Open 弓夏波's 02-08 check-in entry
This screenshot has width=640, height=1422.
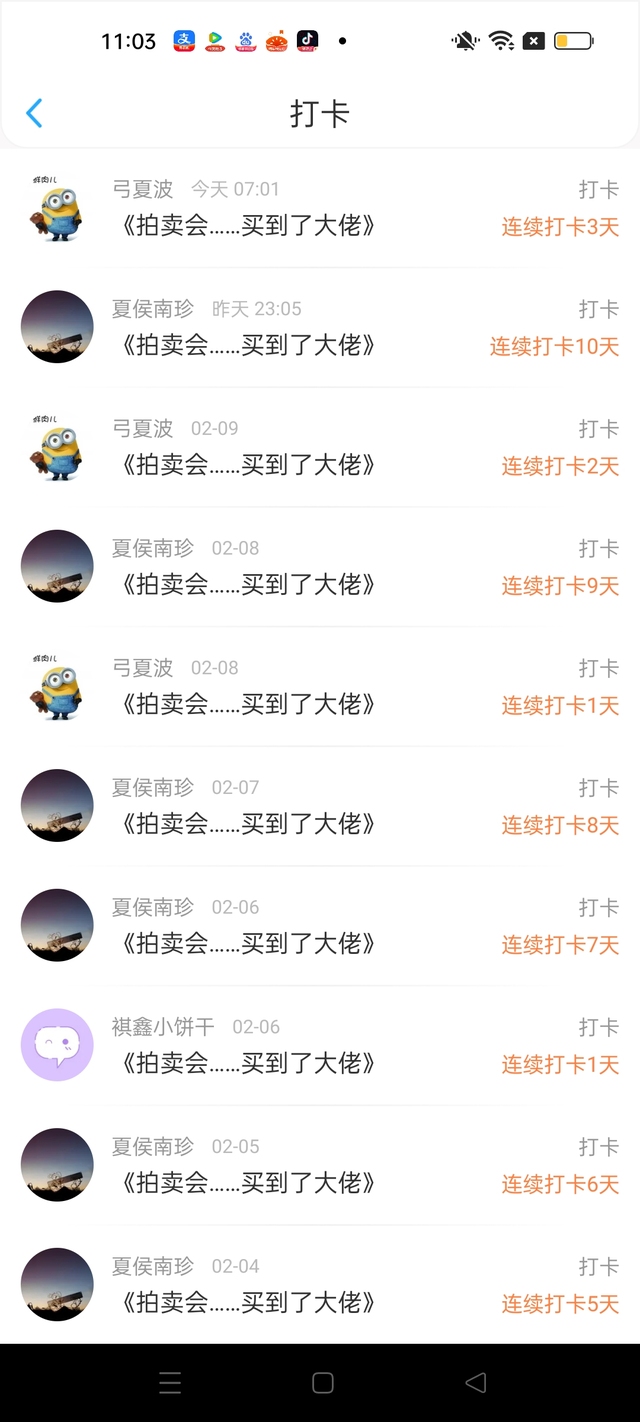(x=320, y=687)
